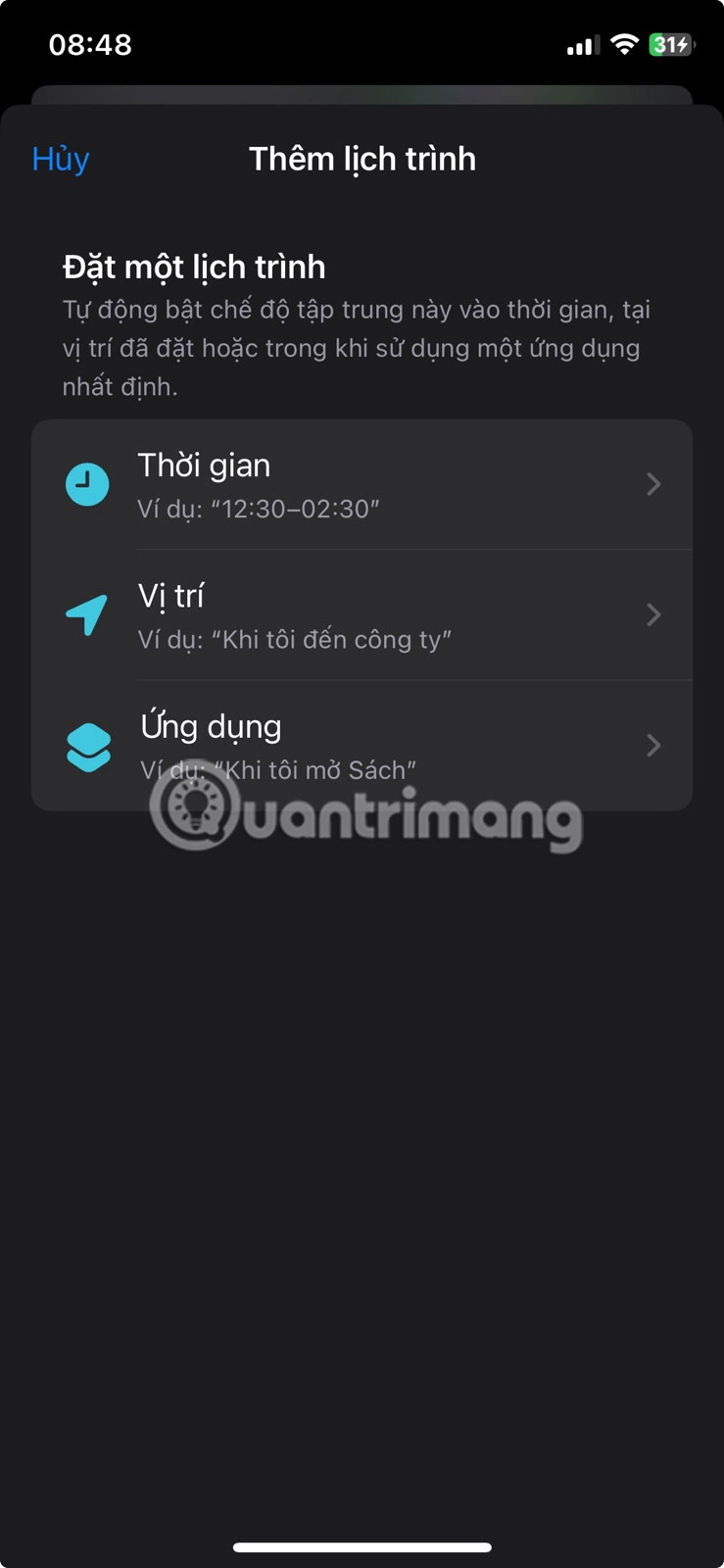Choose Ứng dụng app schedule
Screen dimensions: 724x1568
pos(362,746)
